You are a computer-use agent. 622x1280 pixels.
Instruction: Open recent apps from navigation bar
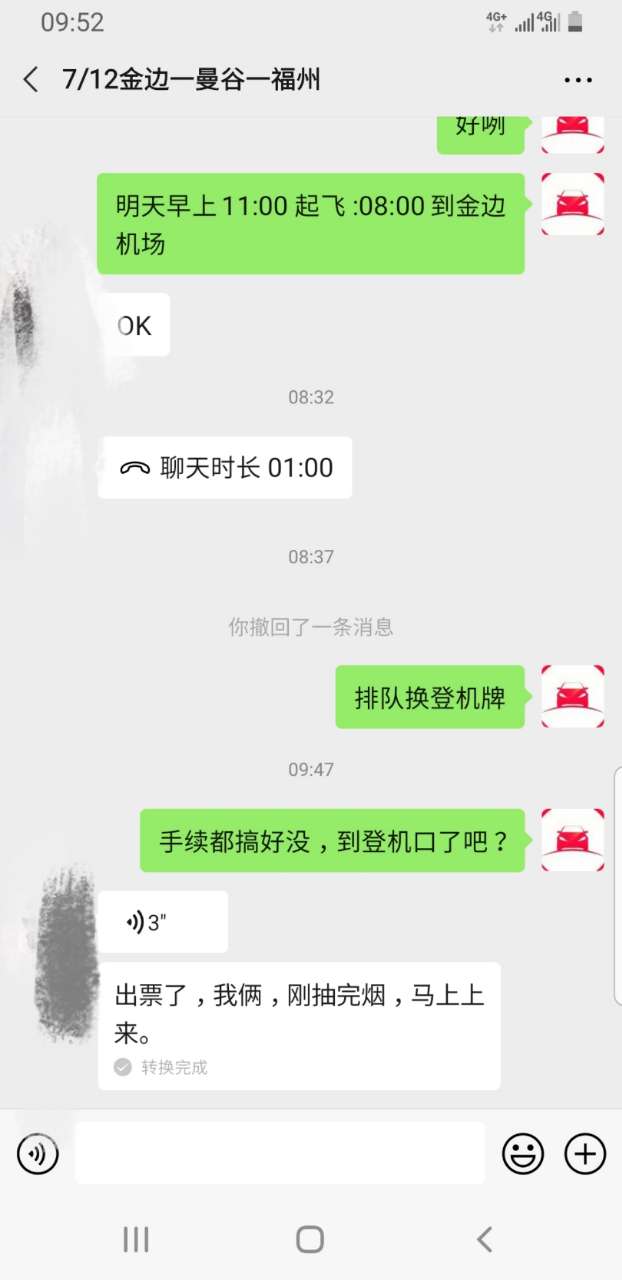point(136,1240)
